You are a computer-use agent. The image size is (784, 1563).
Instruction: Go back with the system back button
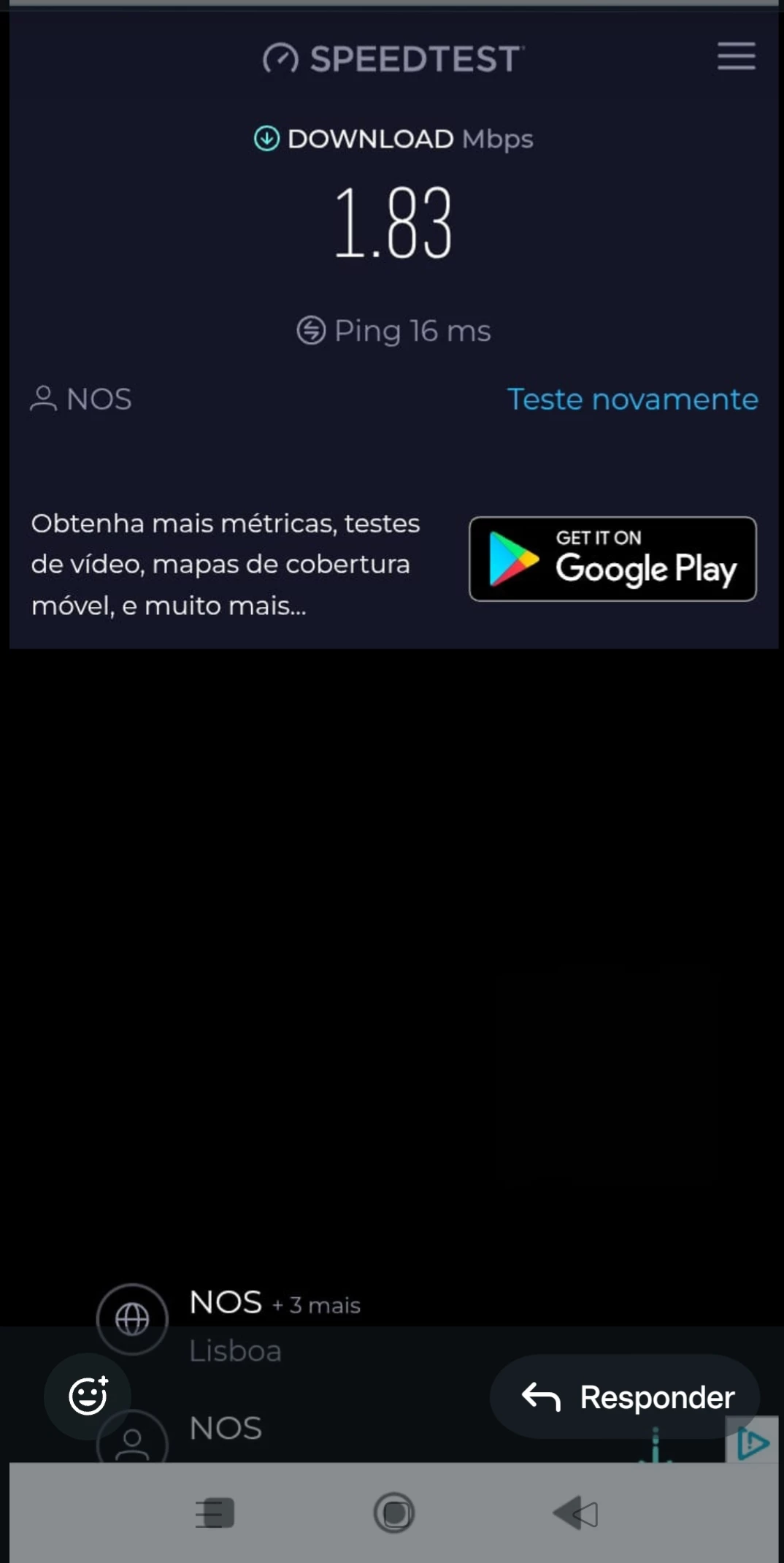click(x=575, y=1513)
